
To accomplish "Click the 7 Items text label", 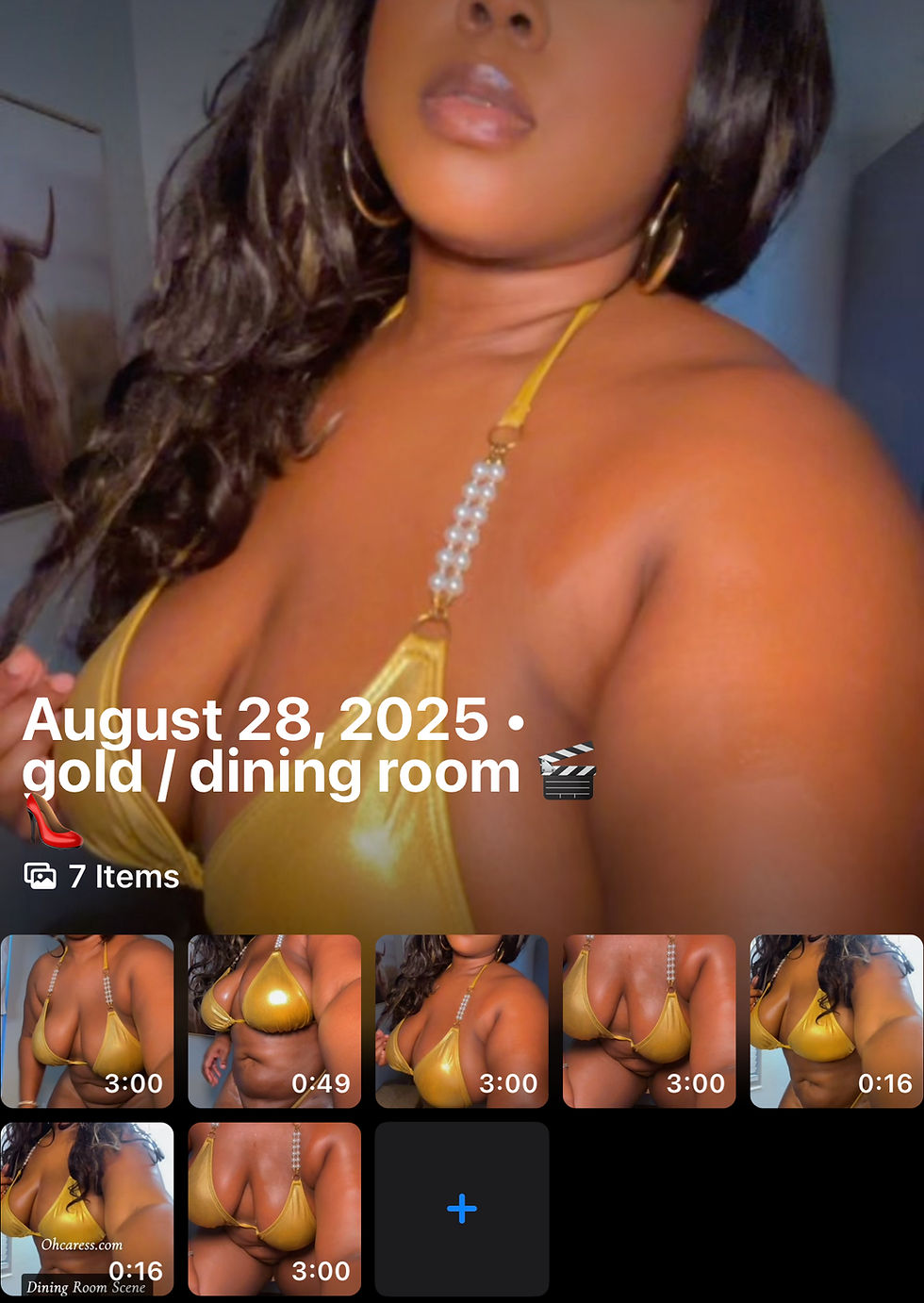I will click(119, 877).
